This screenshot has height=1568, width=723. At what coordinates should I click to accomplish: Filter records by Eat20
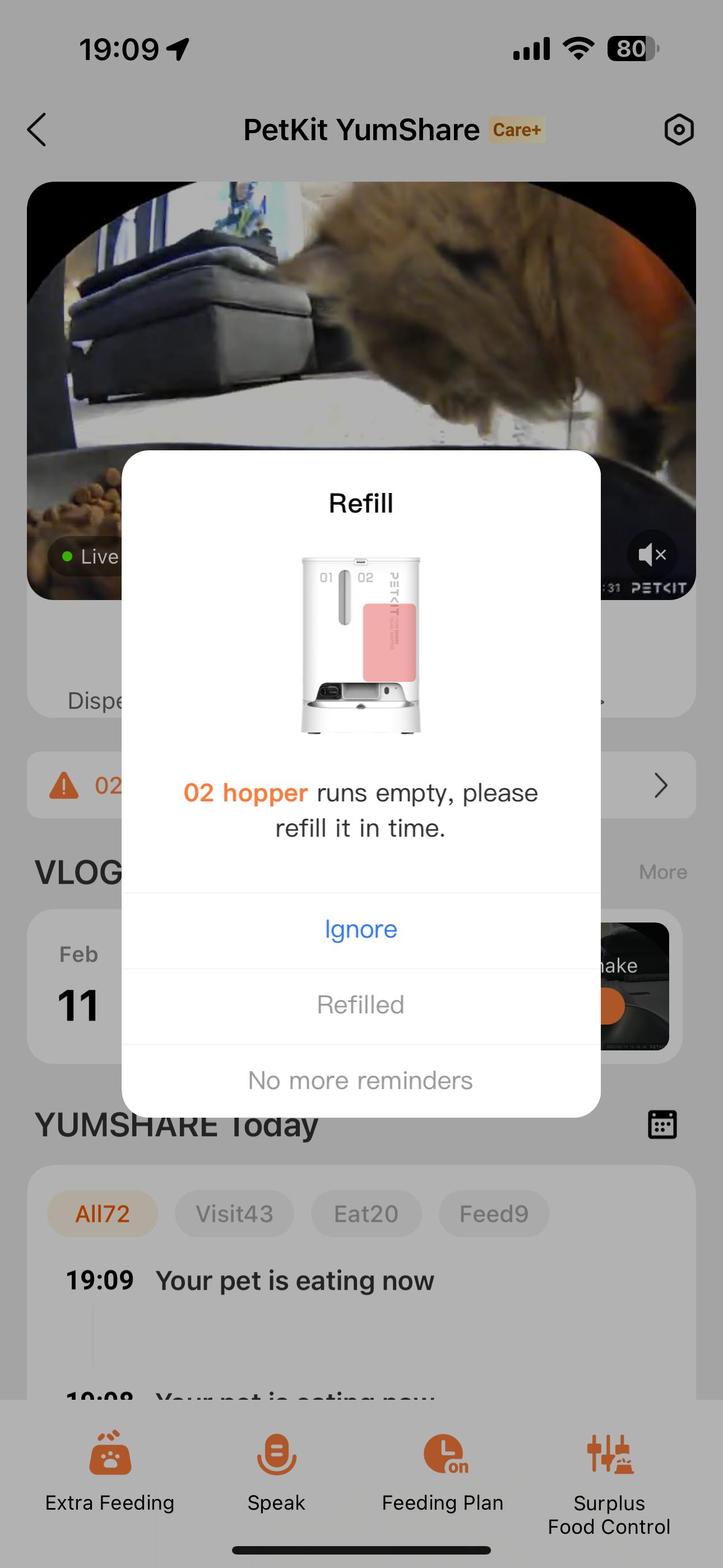click(x=366, y=1214)
